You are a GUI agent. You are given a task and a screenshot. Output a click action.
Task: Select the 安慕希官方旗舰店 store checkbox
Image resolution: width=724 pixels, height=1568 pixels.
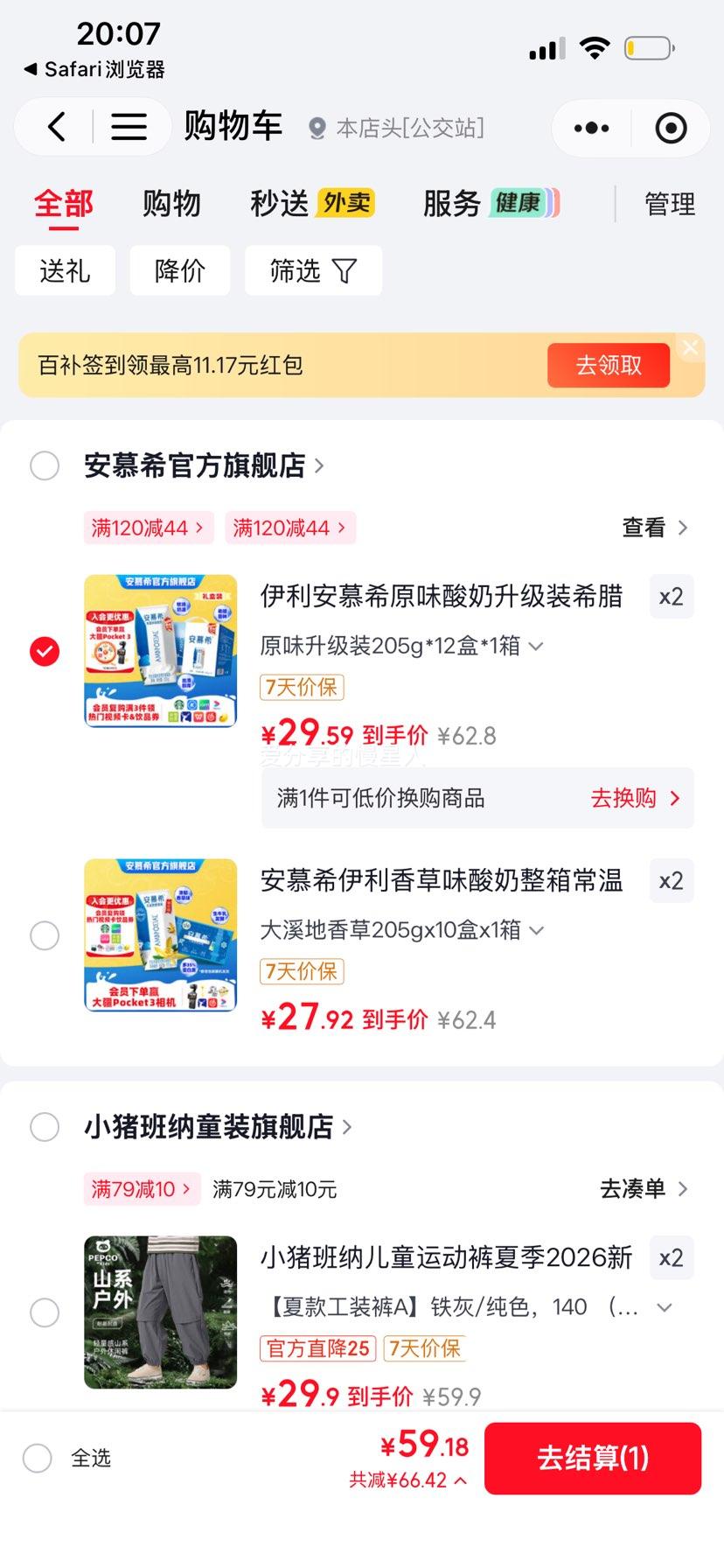point(45,466)
